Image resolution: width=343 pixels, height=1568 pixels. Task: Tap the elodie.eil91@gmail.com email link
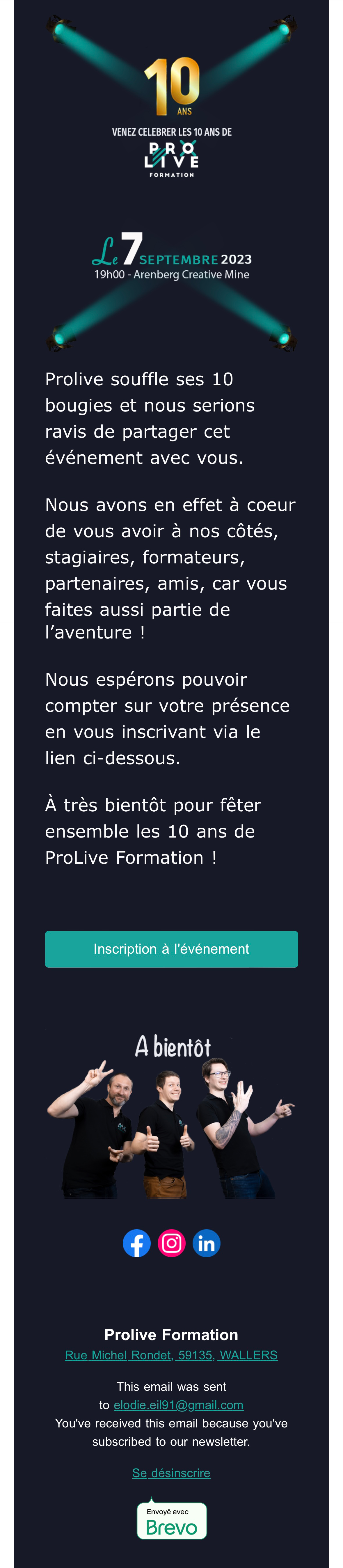[178, 1404]
